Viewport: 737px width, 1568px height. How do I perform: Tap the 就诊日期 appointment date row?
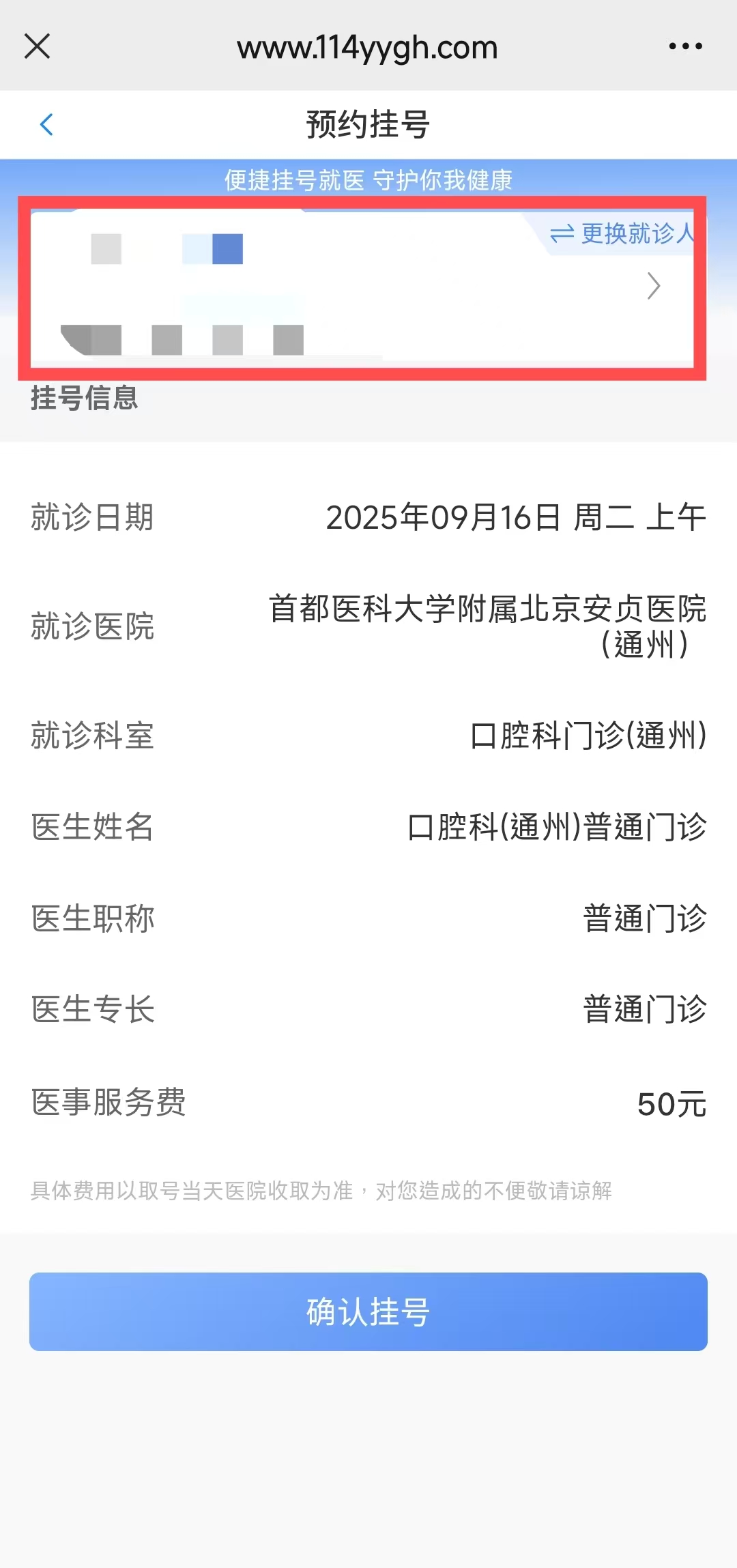pos(369,519)
